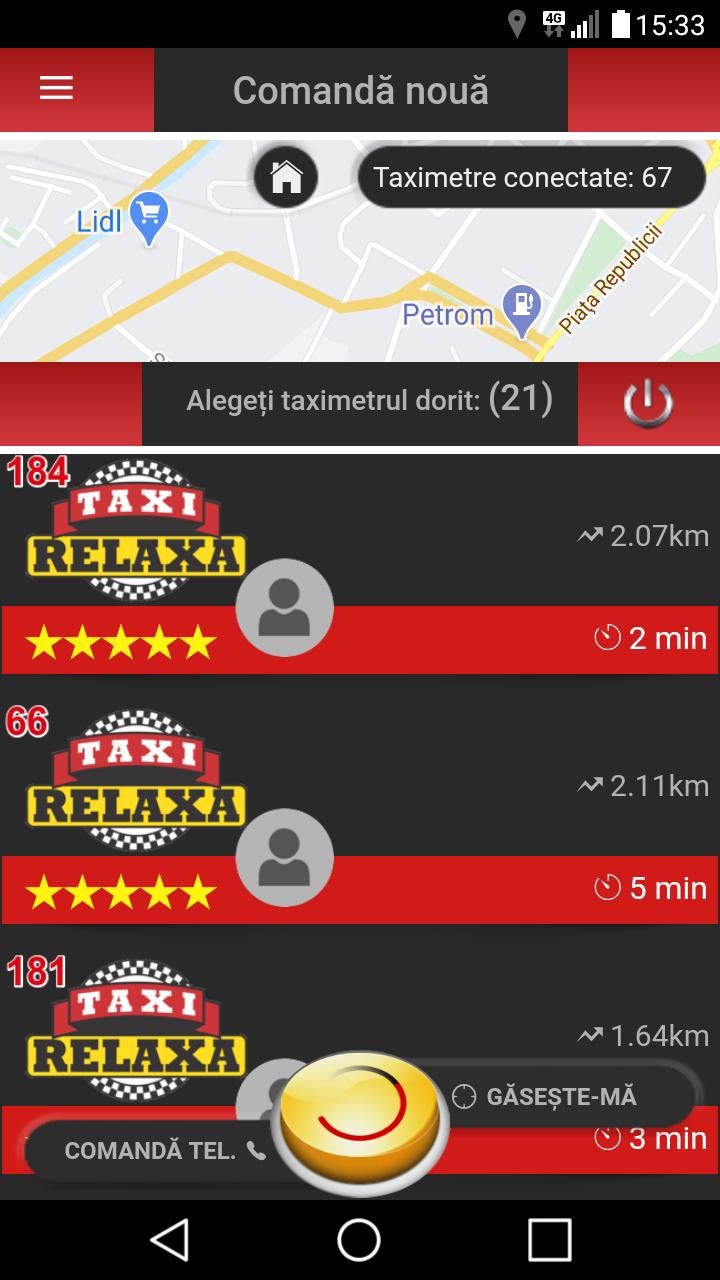Viewport: 720px width, 1280px height.
Task: Tap the home icon on the map
Action: coord(286,177)
